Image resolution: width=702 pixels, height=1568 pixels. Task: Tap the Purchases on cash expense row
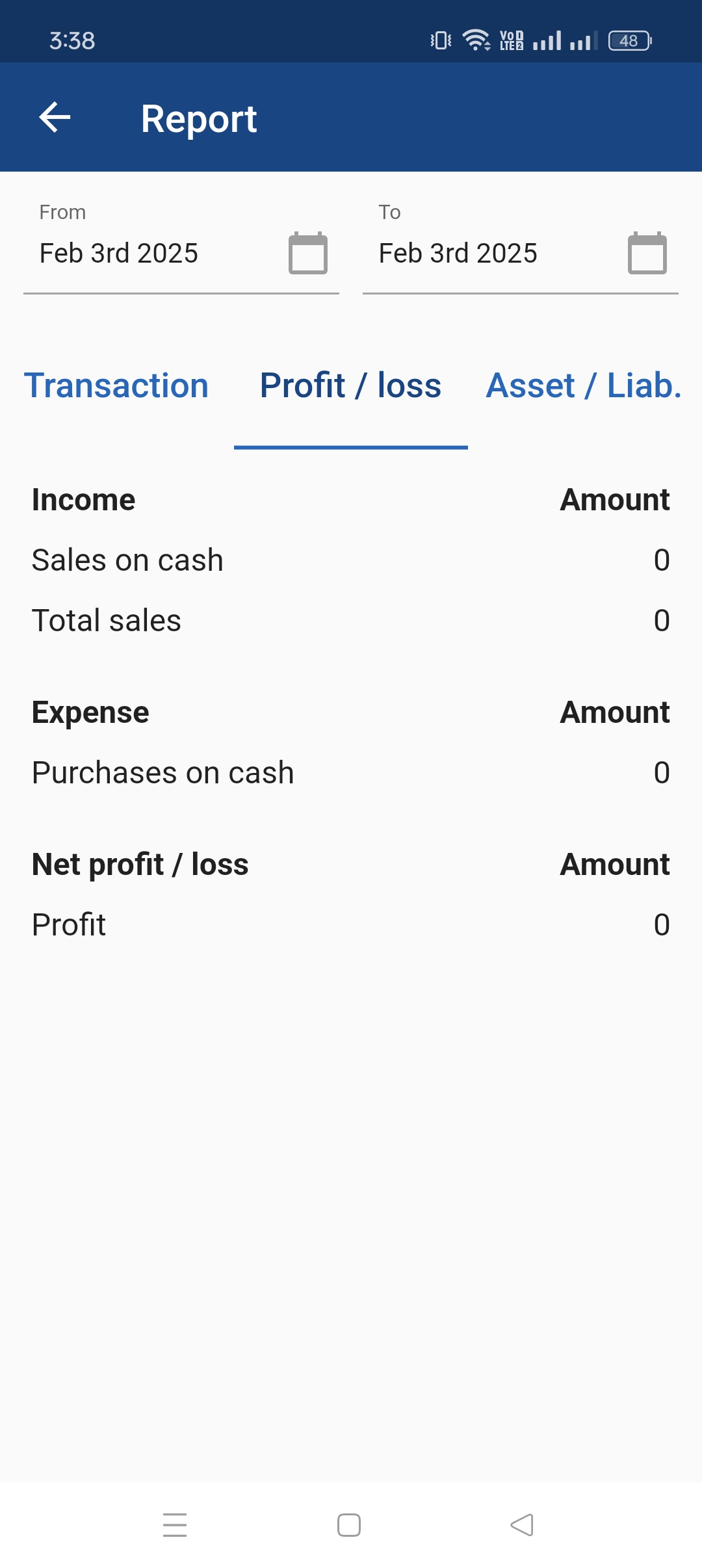[162, 772]
